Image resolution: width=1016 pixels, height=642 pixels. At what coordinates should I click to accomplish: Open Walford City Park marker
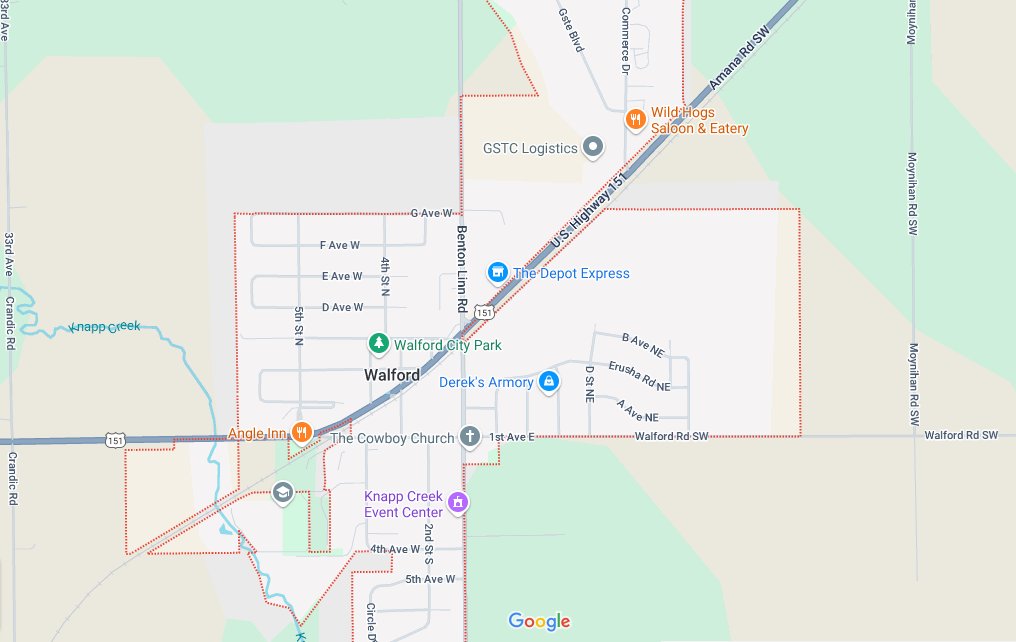379,345
